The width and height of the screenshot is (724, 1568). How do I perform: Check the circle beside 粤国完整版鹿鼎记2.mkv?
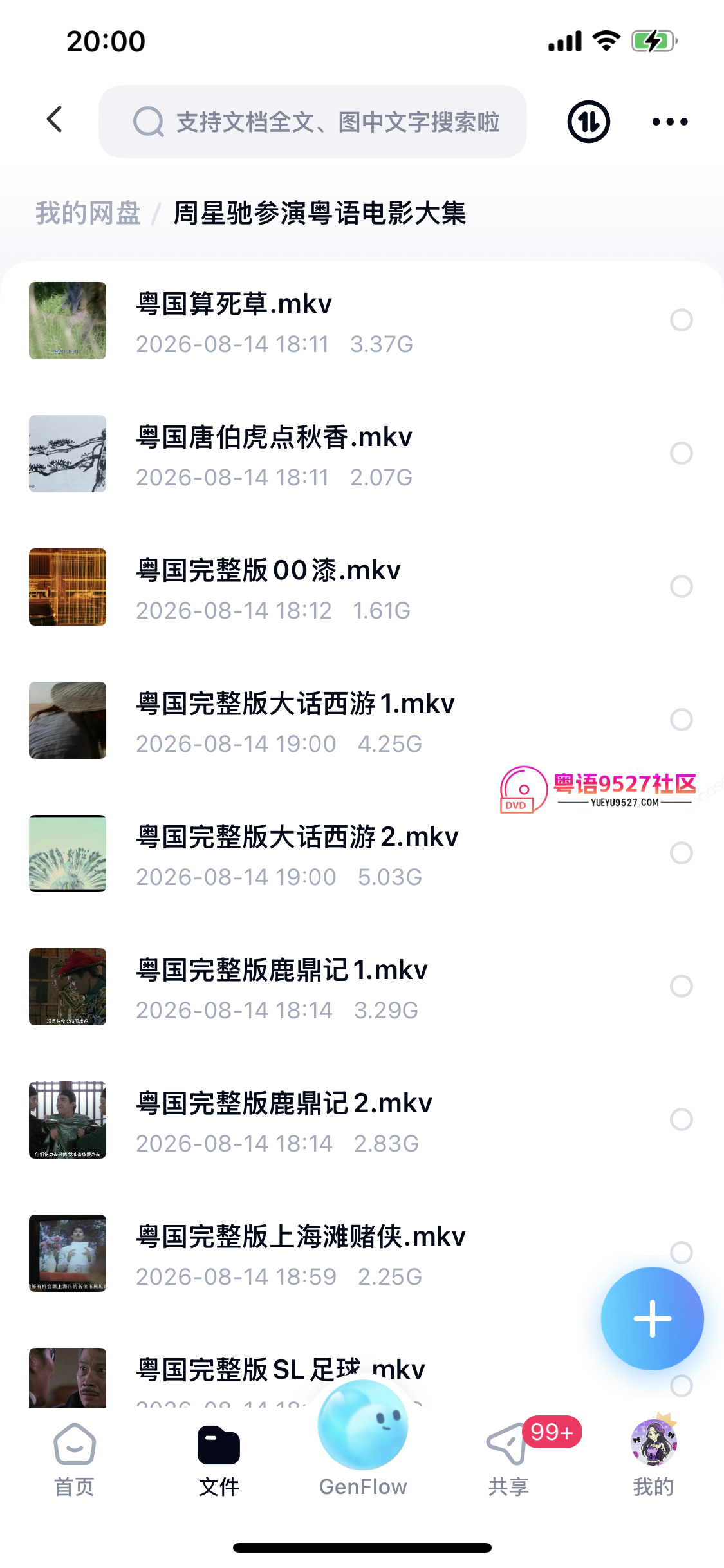coord(681,1119)
